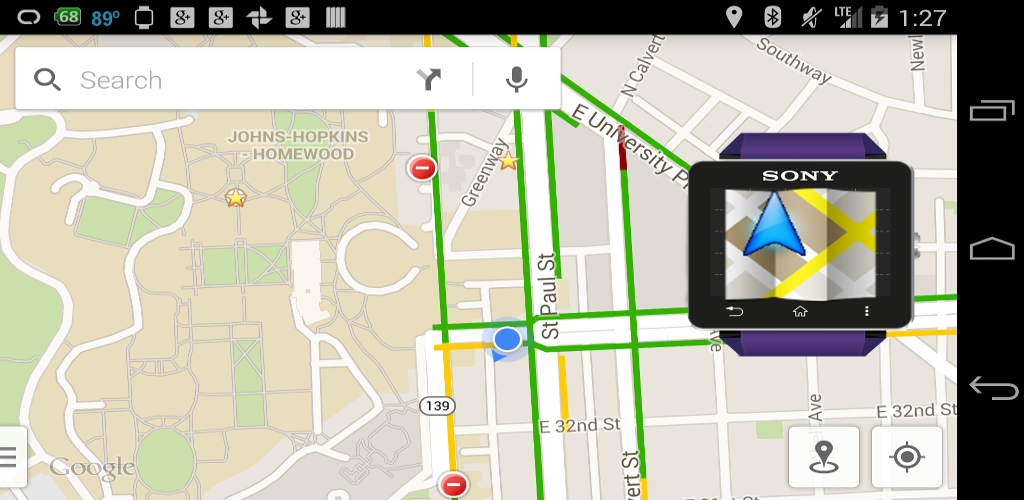Go back using the system back button
The image size is (1024, 500).
click(x=991, y=387)
